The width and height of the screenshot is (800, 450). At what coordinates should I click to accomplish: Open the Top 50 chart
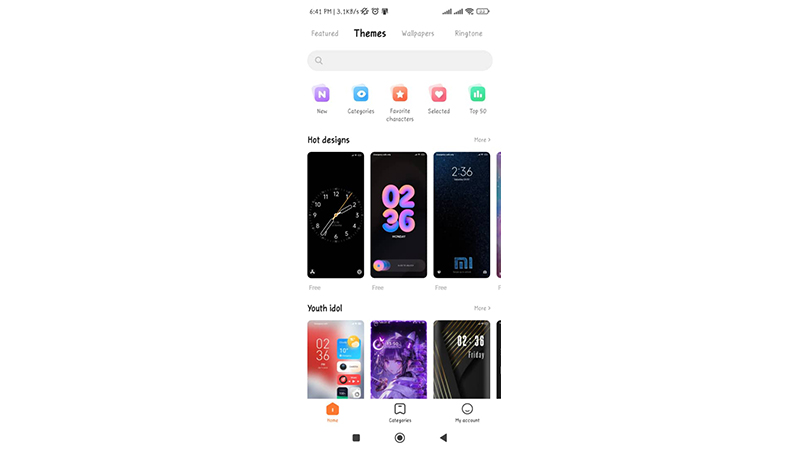(x=478, y=95)
